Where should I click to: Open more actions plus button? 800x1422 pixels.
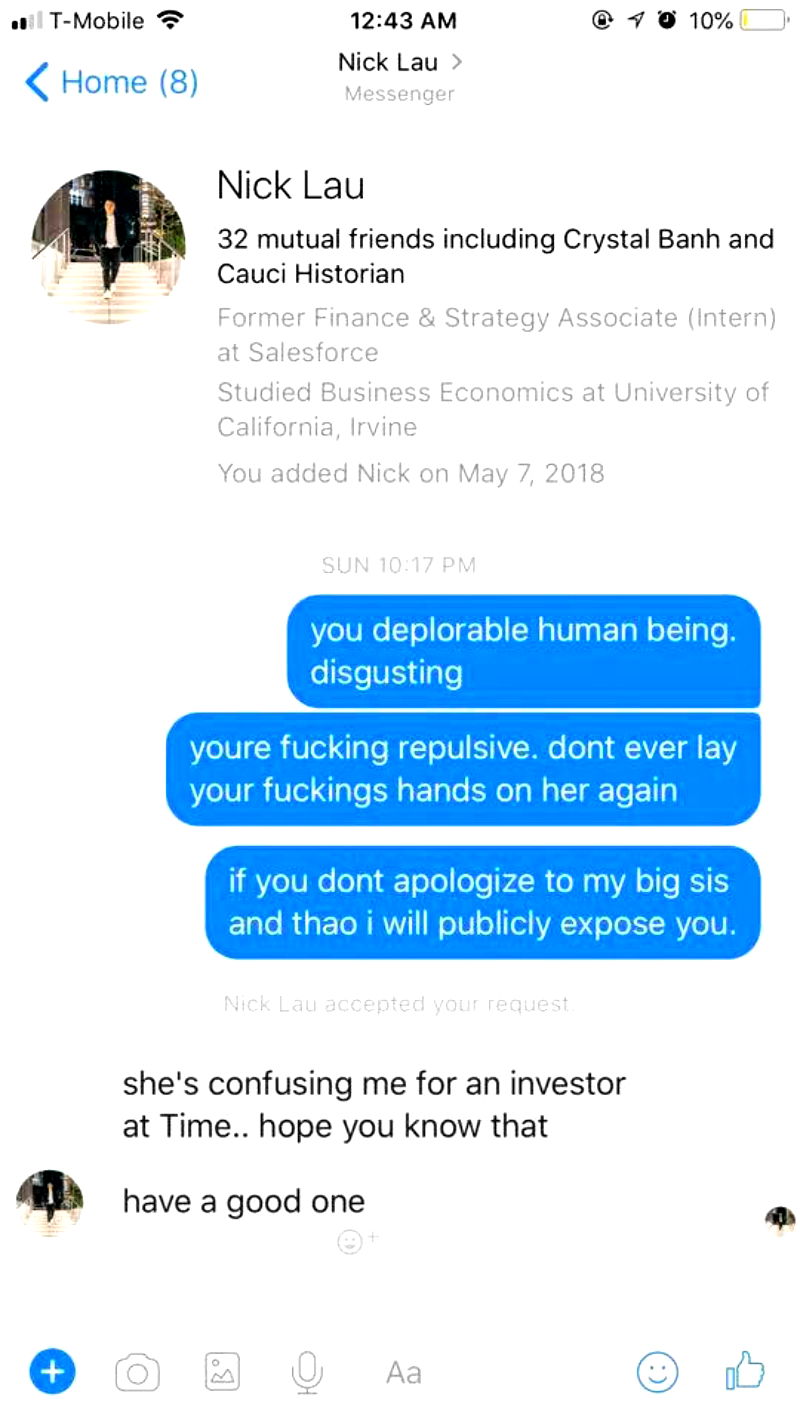[x=52, y=1371]
